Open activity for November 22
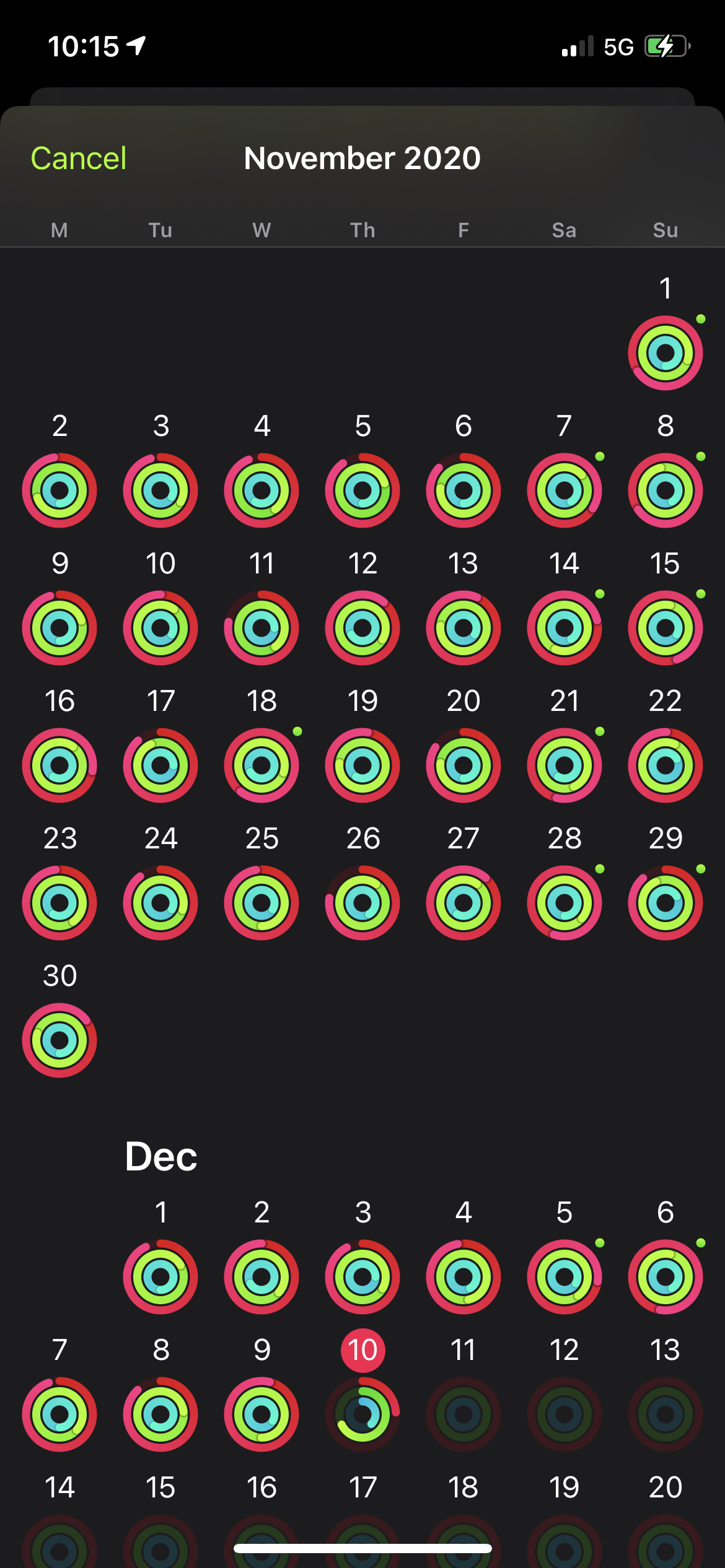Screen dimensions: 725x1568 point(665,765)
